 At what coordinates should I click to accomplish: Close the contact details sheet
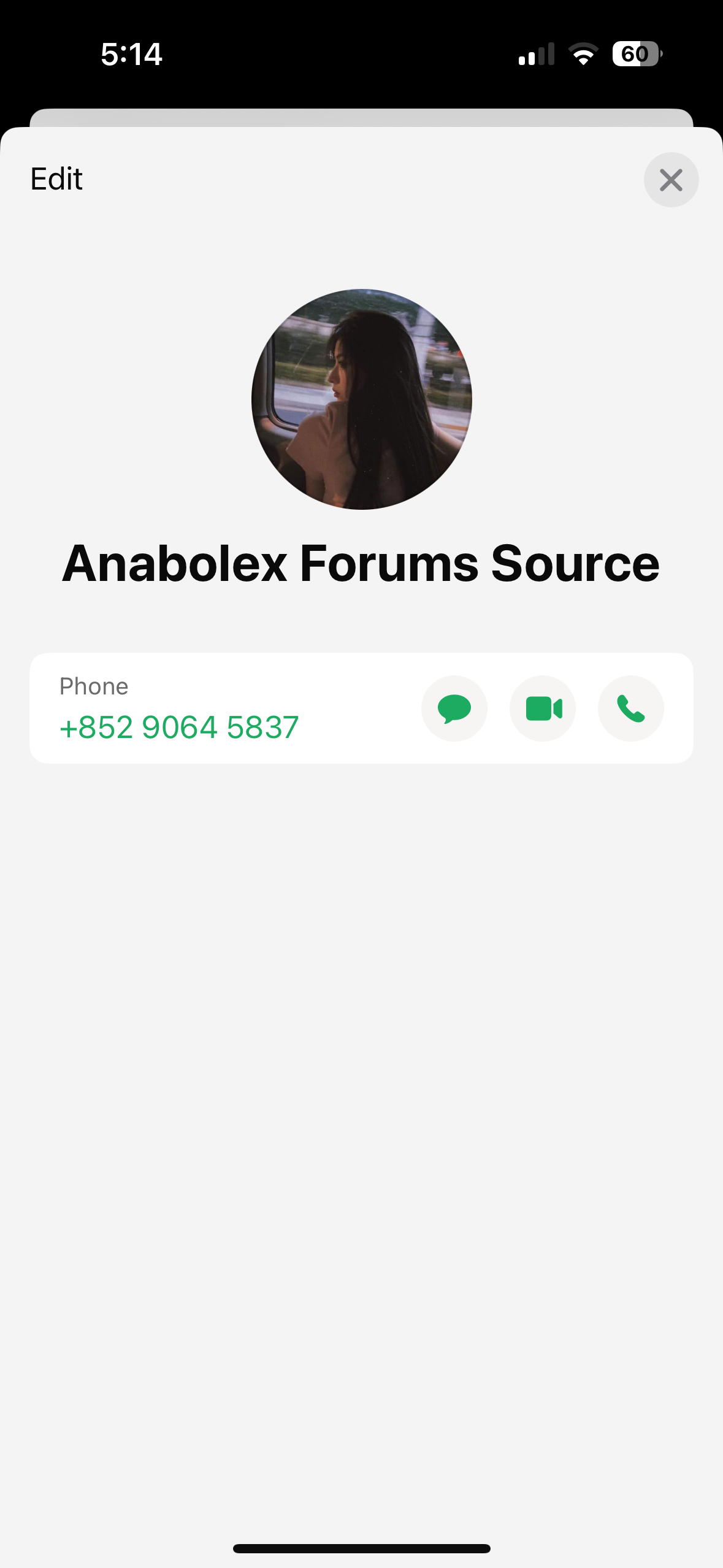point(671,180)
